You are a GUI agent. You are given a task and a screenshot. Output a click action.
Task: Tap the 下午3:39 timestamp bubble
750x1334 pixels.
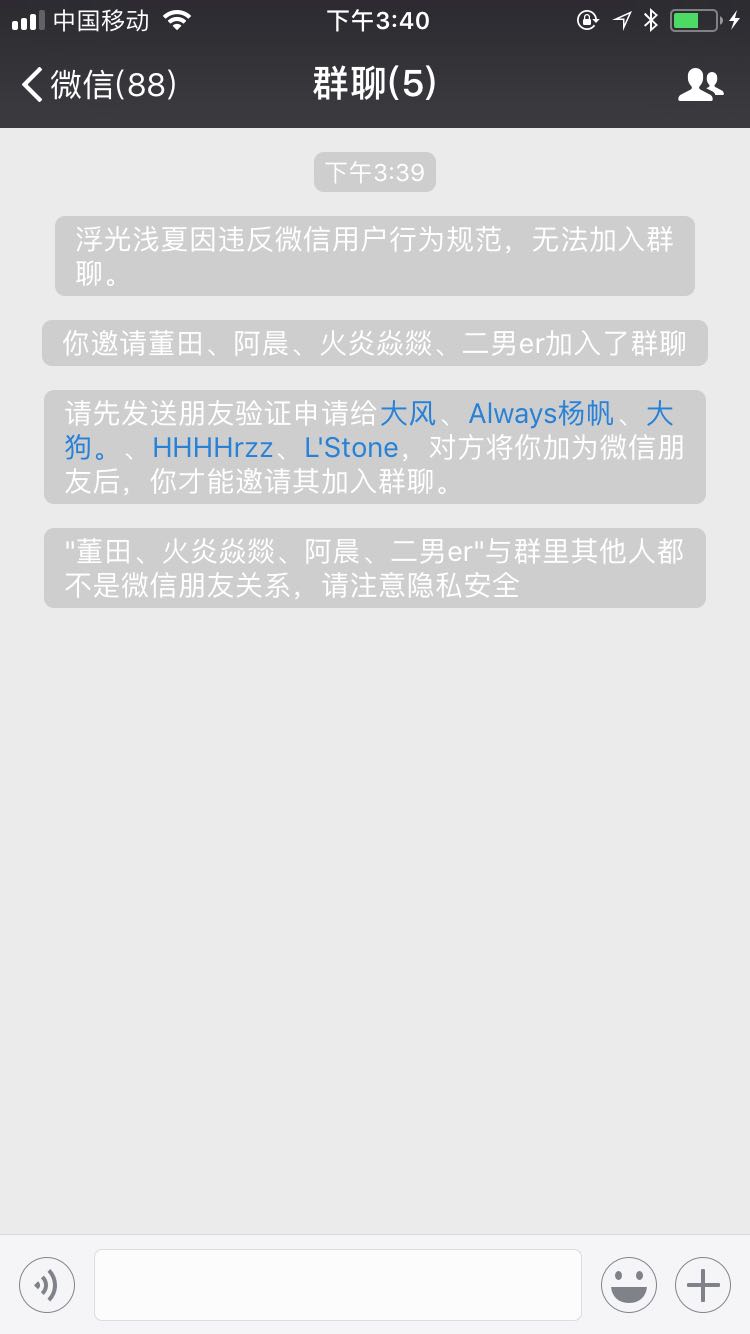374,171
